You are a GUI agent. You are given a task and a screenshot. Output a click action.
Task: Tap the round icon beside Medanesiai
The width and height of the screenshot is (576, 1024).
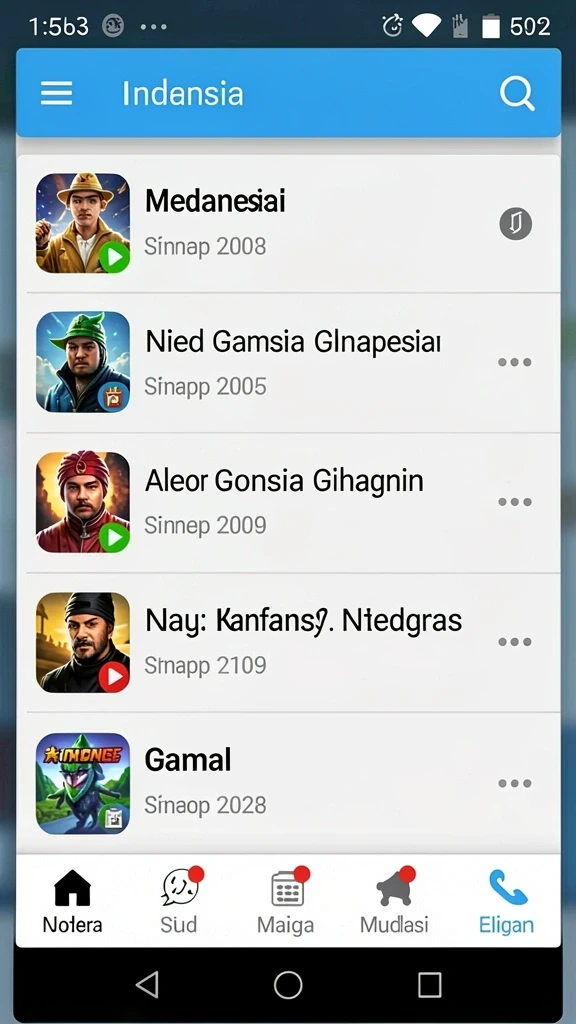(x=516, y=224)
